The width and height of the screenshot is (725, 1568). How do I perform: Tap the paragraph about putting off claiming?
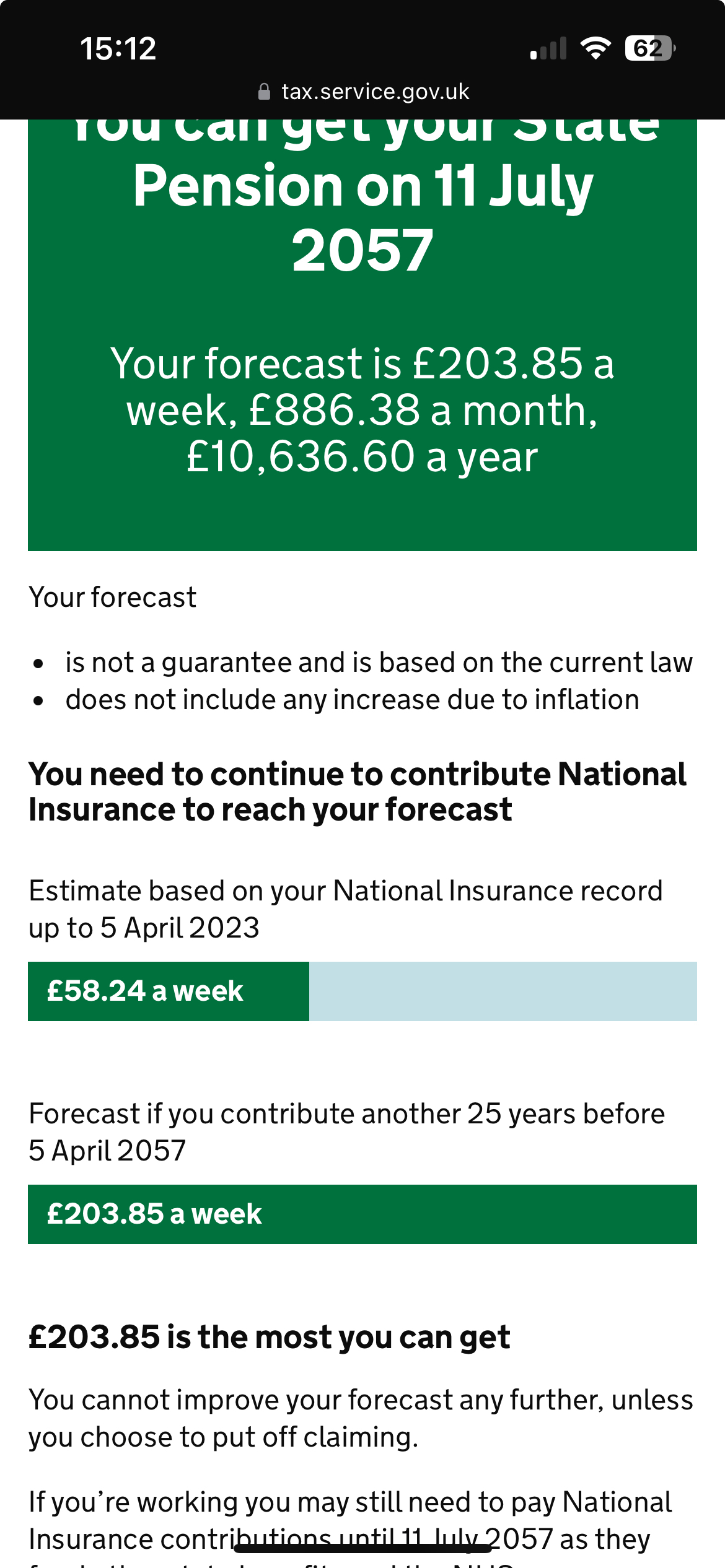(361, 1418)
